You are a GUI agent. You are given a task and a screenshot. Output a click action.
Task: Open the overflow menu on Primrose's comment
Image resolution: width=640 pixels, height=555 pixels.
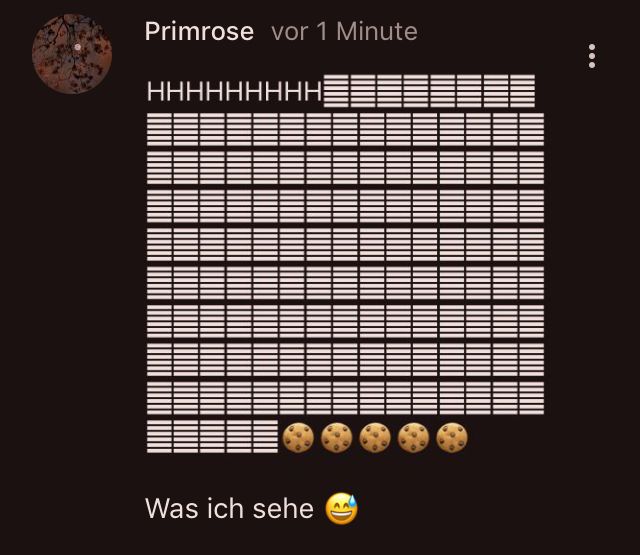click(x=592, y=57)
